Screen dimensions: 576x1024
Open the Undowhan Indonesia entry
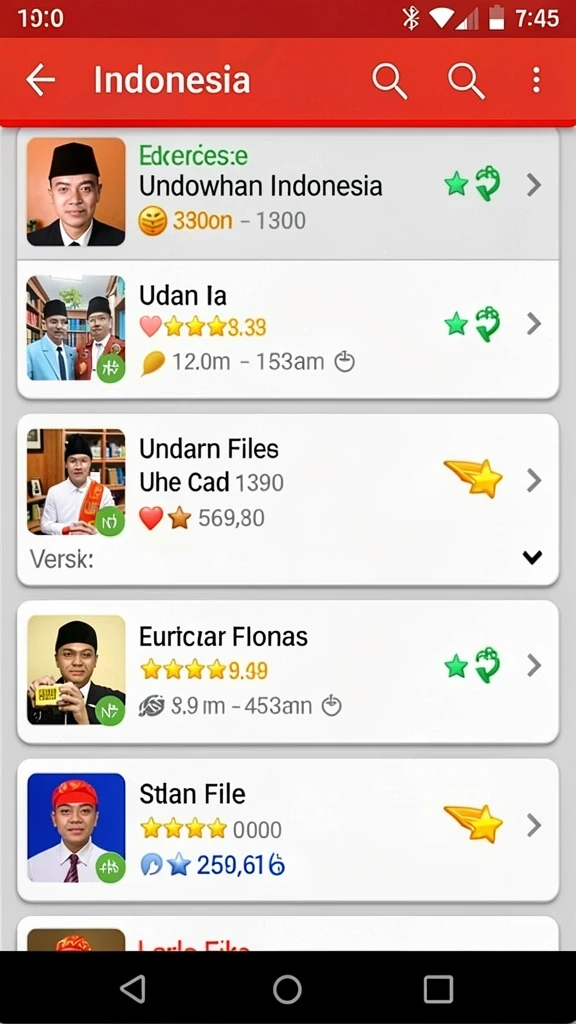click(x=288, y=193)
